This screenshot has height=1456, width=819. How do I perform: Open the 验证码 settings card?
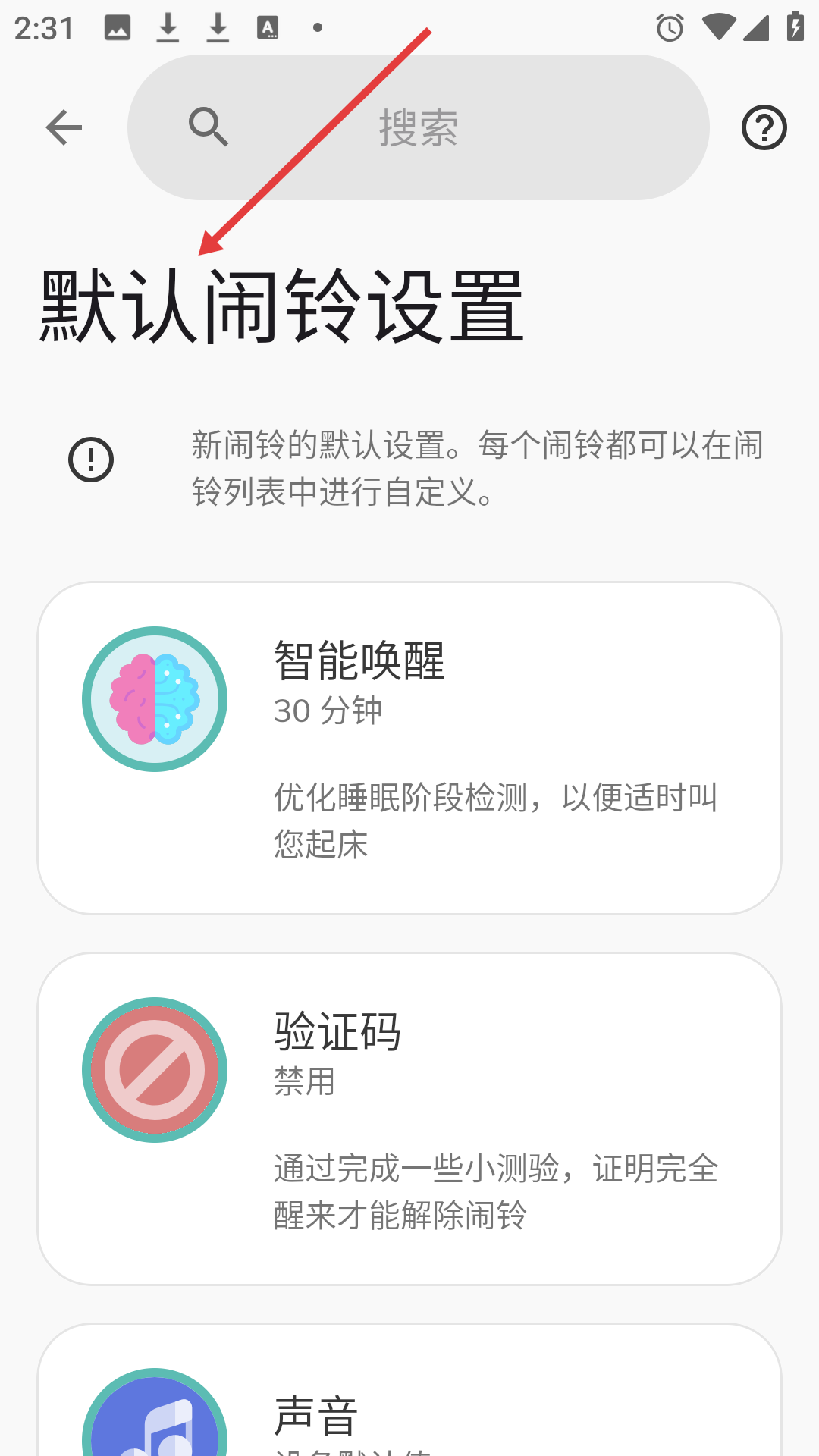pyautogui.click(x=409, y=1119)
